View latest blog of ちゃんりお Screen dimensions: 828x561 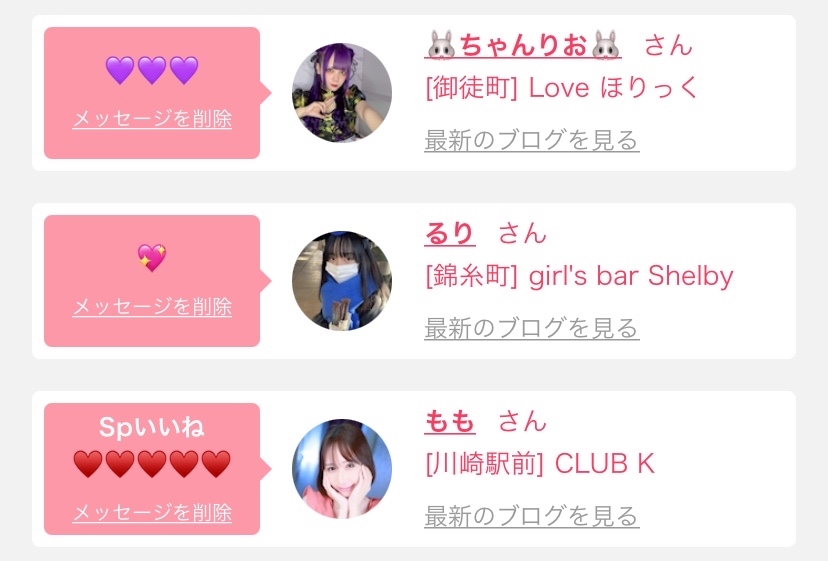[531, 140]
